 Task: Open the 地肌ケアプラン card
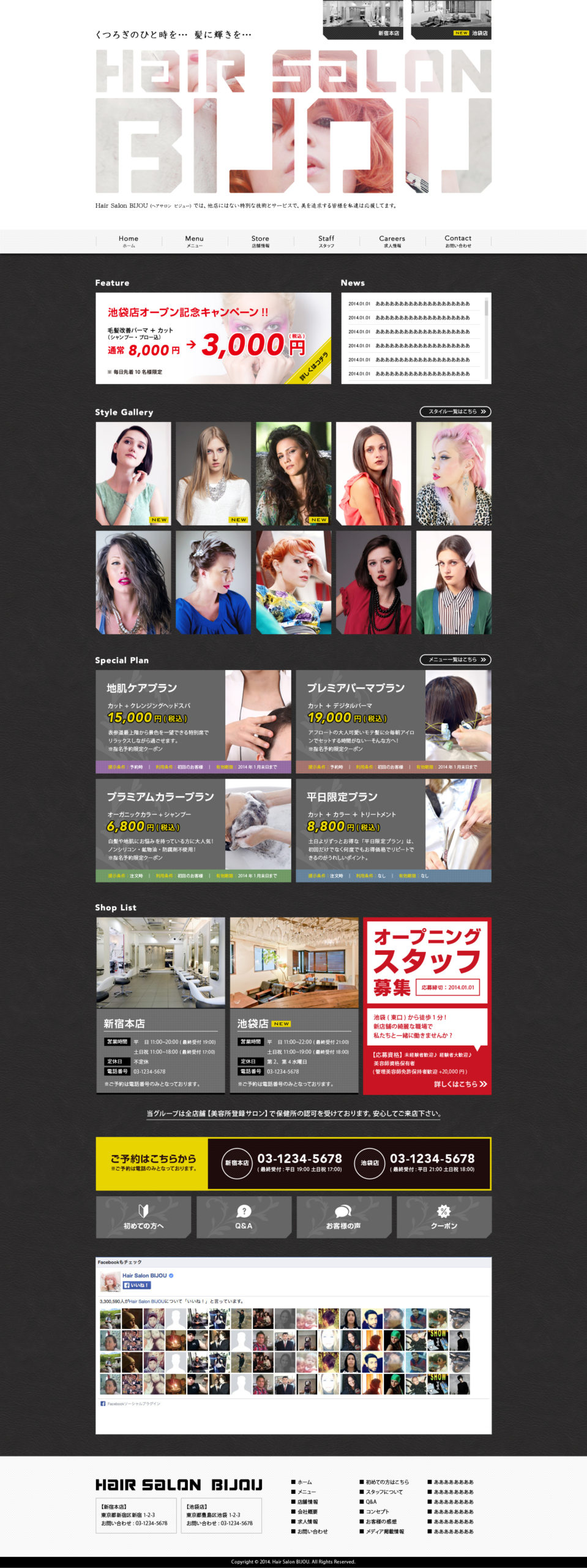point(193,721)
